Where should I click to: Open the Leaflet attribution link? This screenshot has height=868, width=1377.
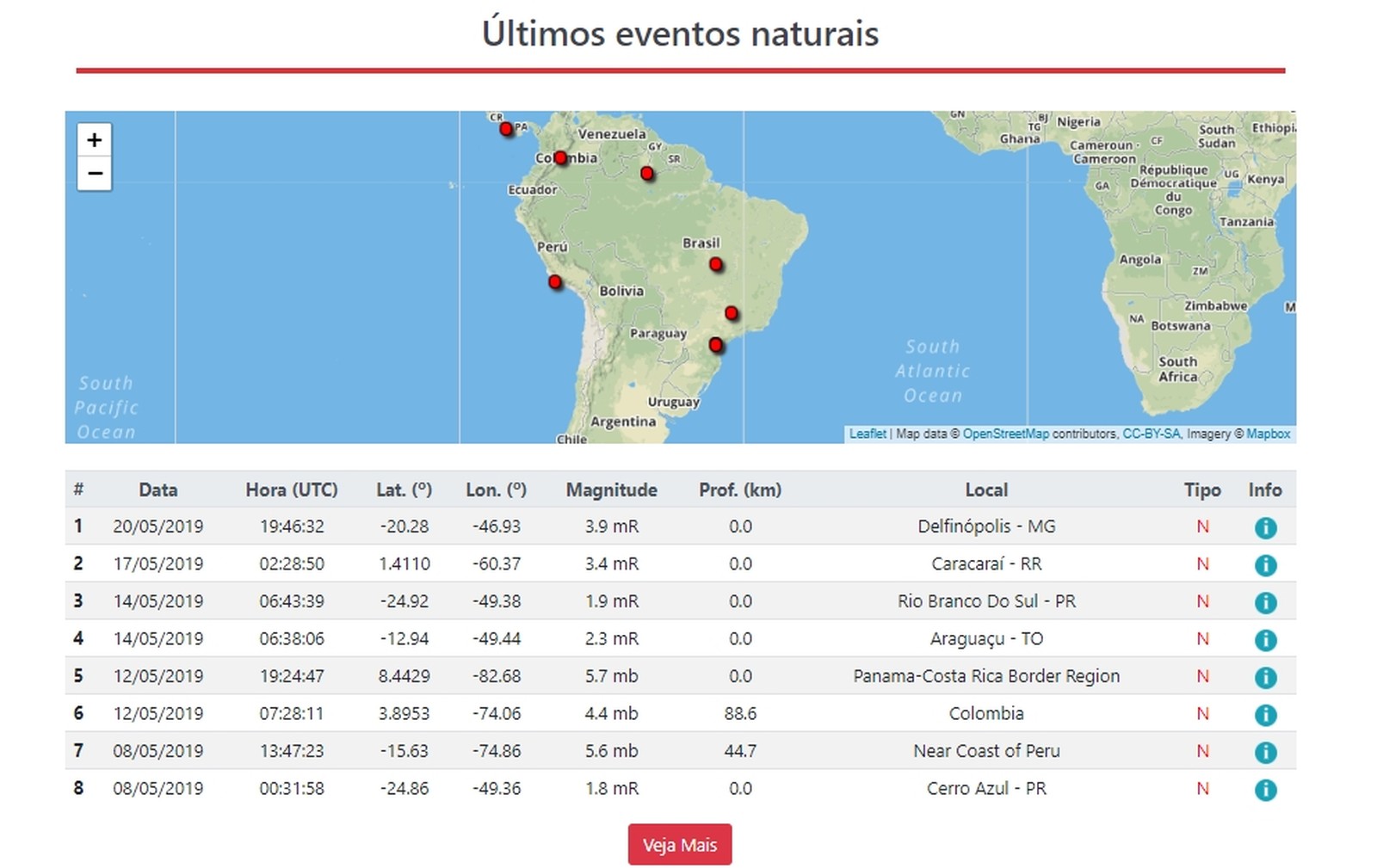click(x=867, y=434)
